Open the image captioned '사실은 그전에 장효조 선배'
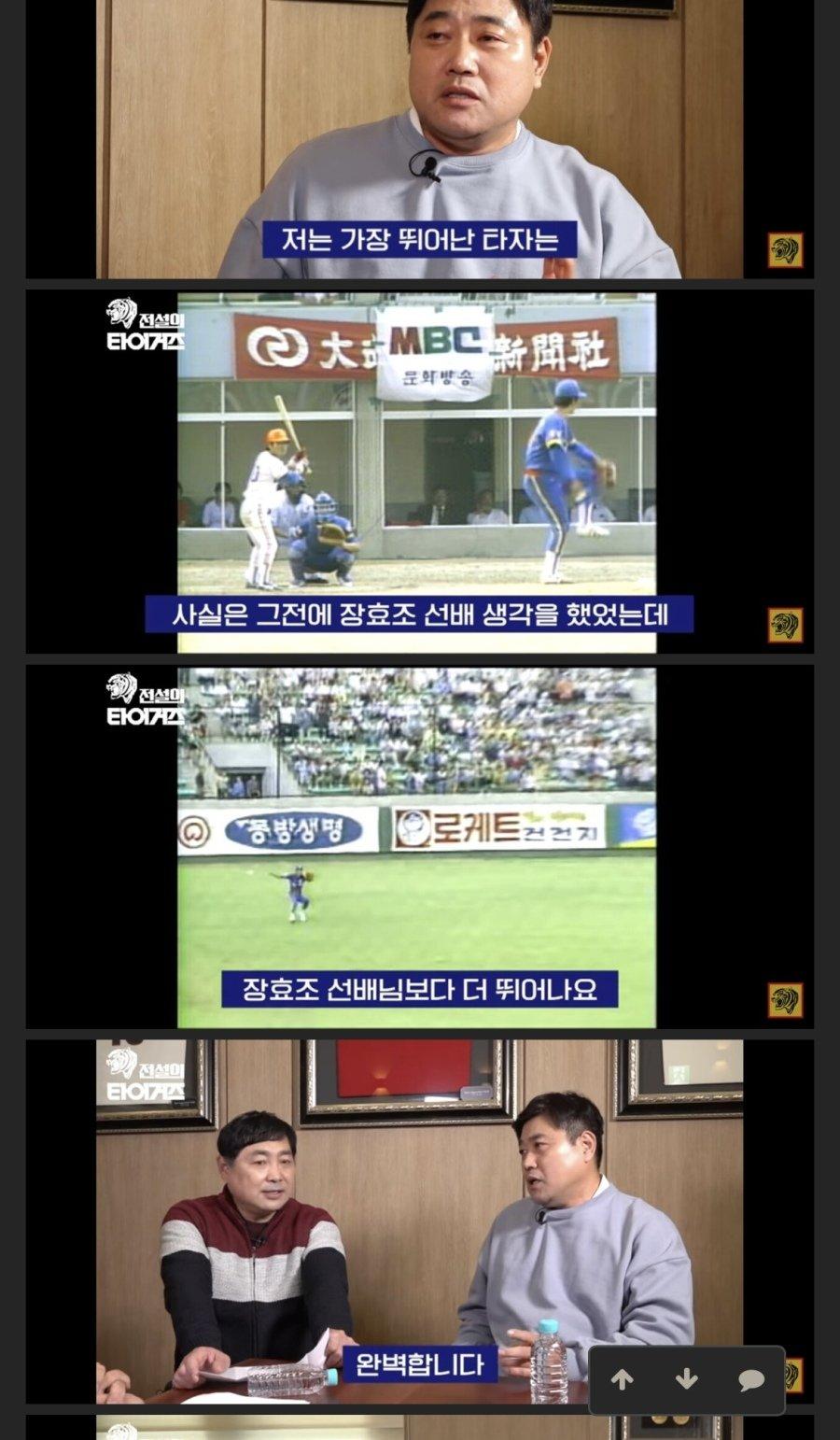The image size is (840, 1440). tap(419, 472)
